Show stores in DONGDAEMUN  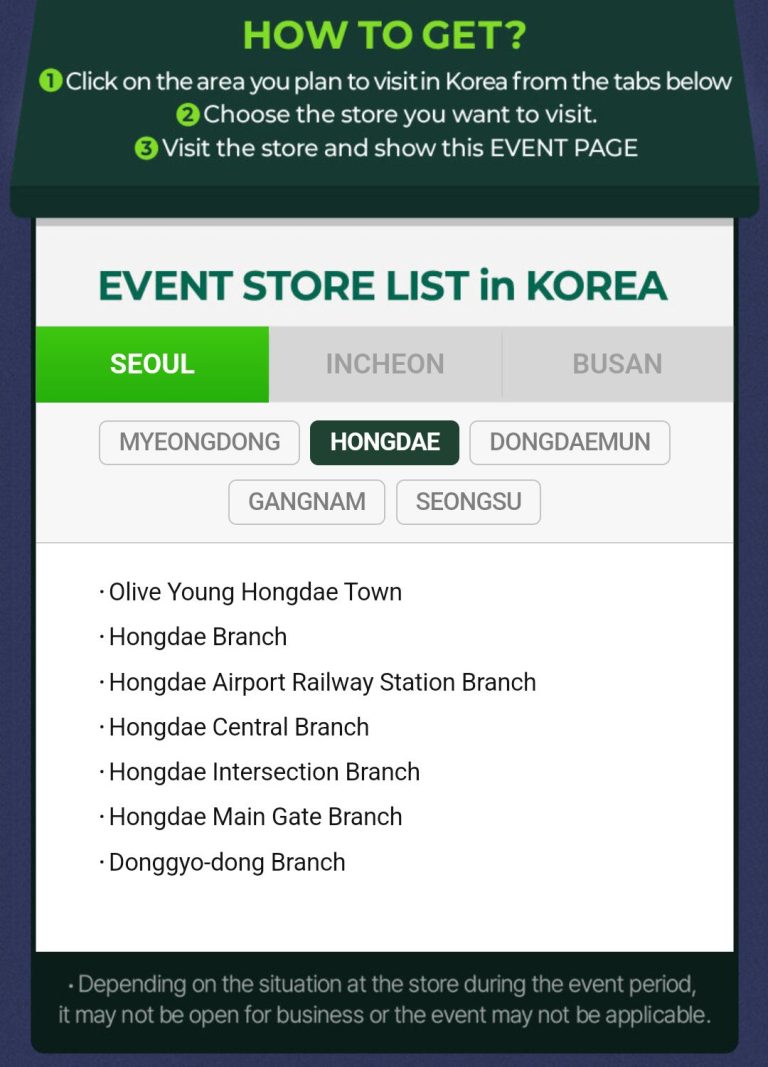(569, 442)
